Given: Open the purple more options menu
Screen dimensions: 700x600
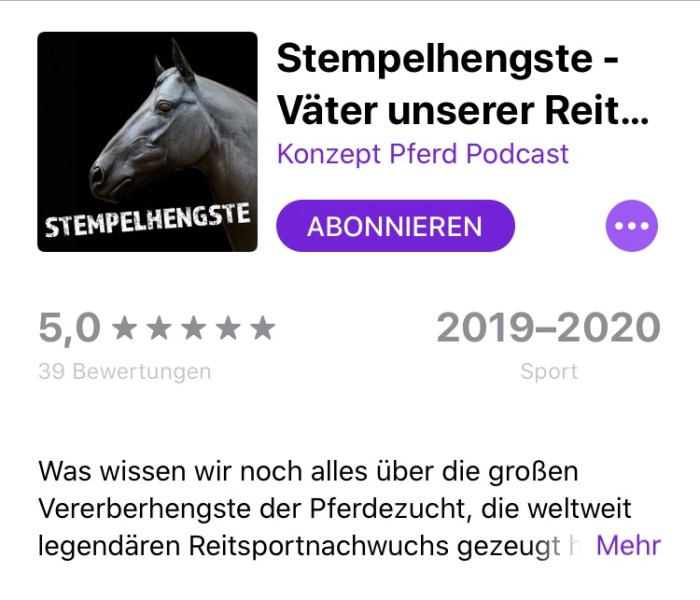Looking at the screenshot, I should pyautogui.click(x=632, y=226).
